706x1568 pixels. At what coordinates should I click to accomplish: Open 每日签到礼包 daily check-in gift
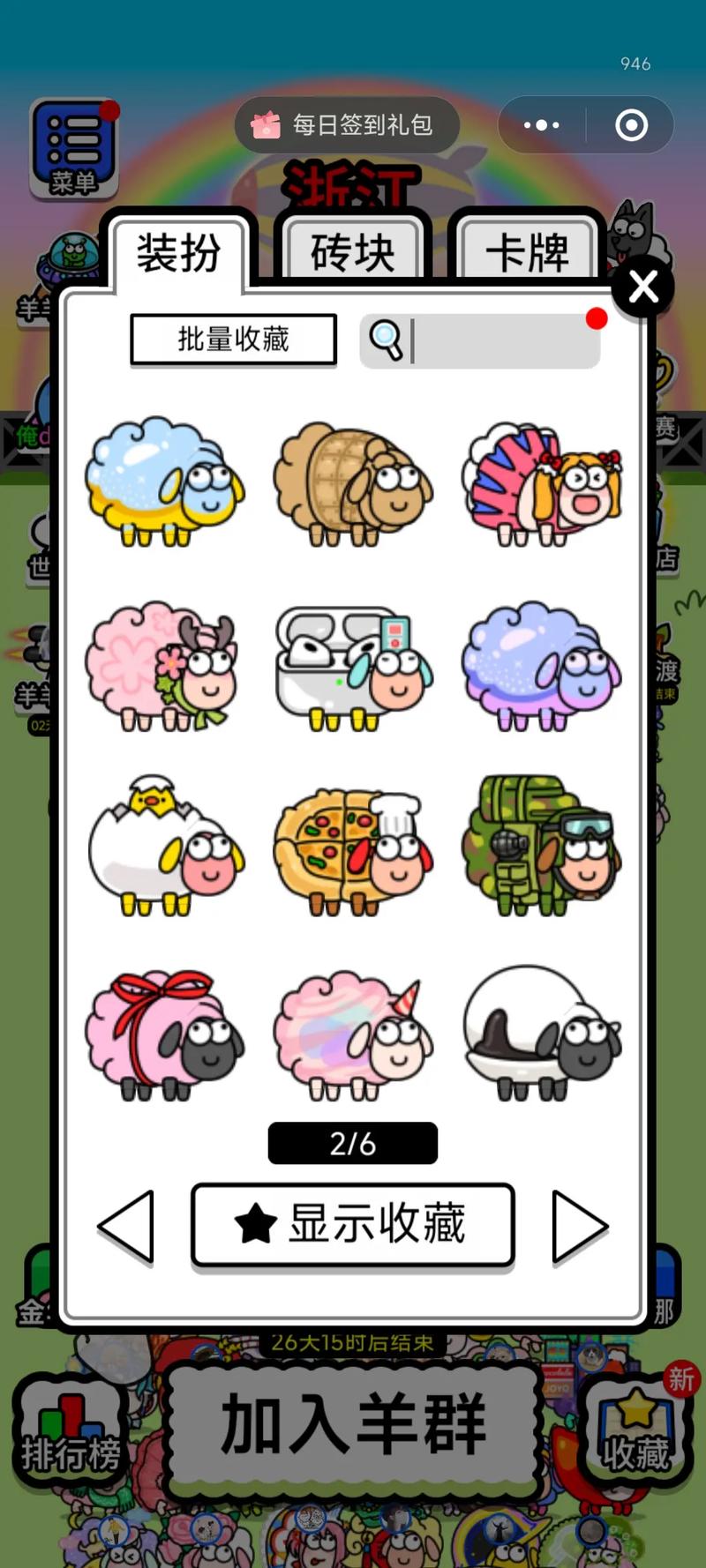click(x=347, y=125)
